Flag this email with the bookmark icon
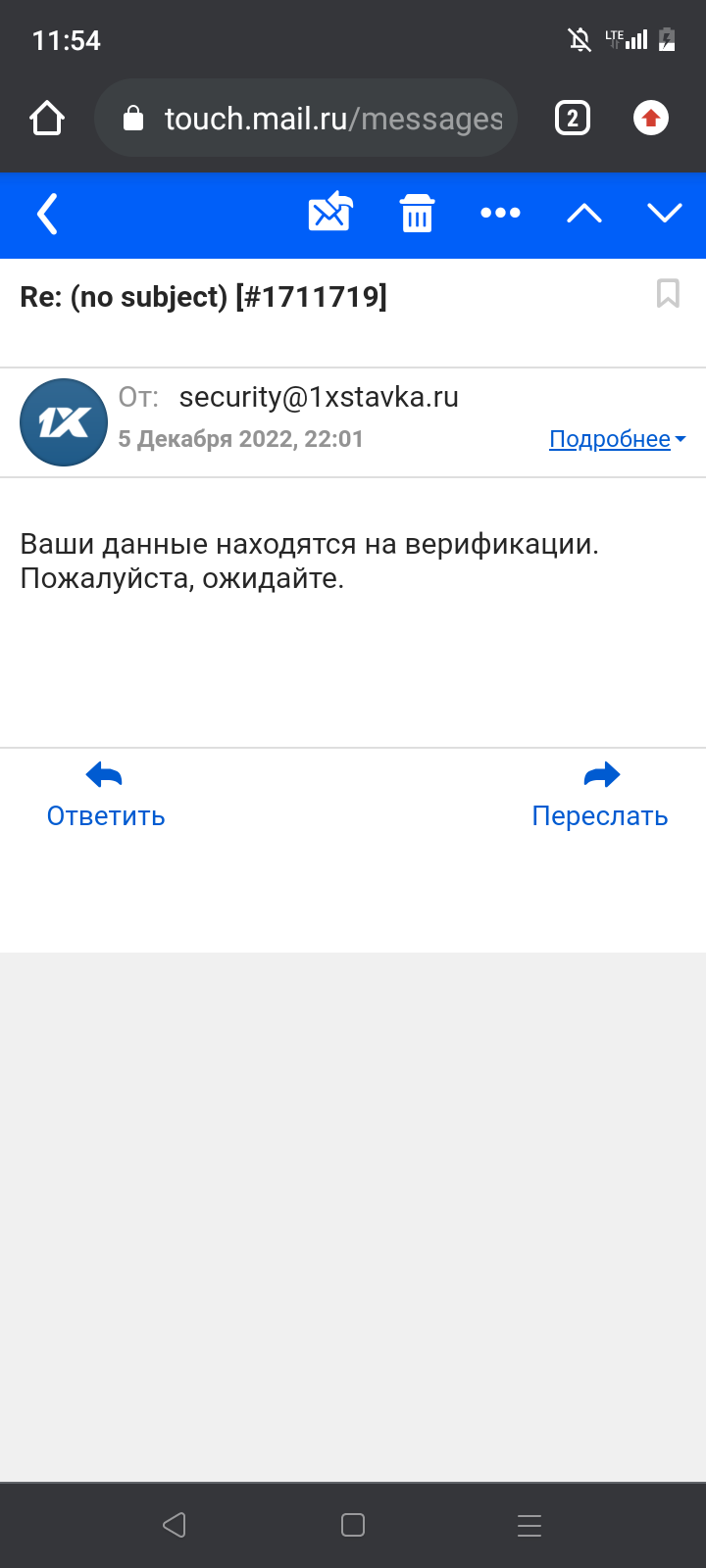The image size is (706, 1568). [x=668, y=293]
